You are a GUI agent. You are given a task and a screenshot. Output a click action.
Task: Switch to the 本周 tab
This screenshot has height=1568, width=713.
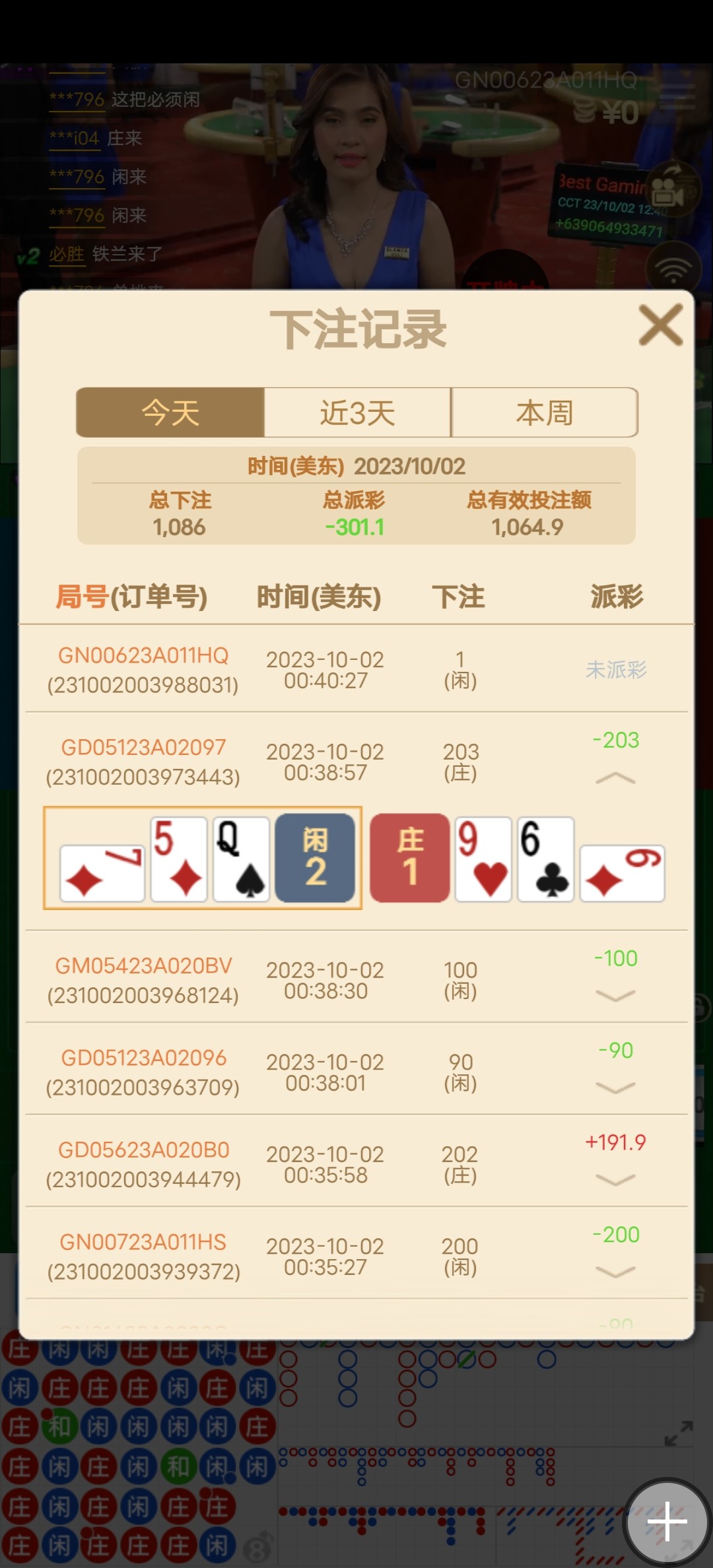point(544,412)
